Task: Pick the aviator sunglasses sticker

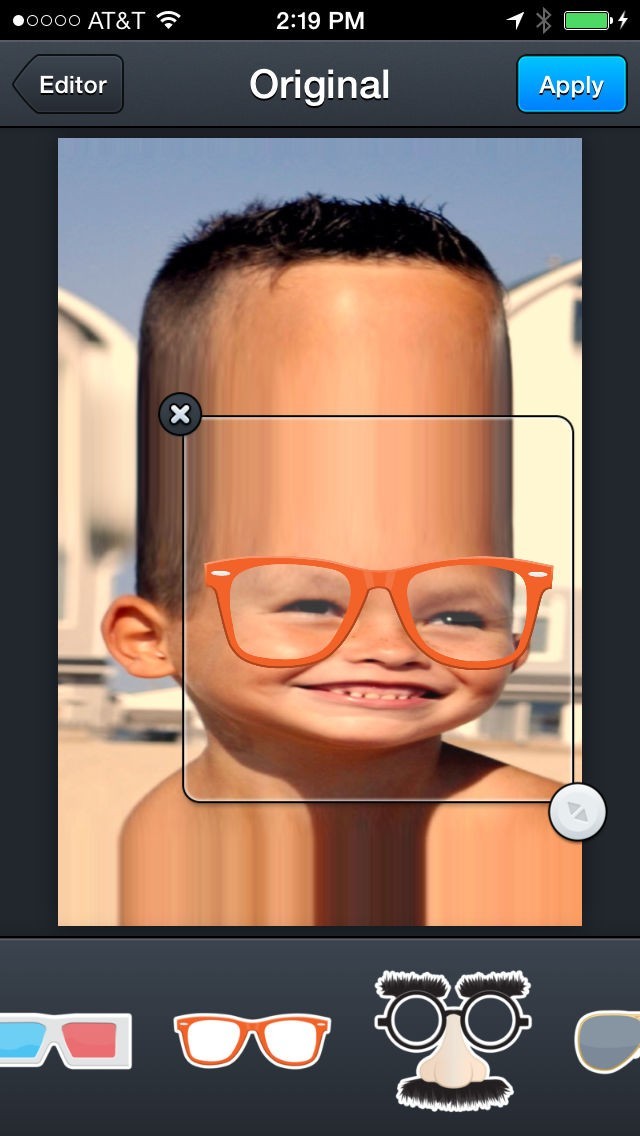Action: click(607, 1042)
